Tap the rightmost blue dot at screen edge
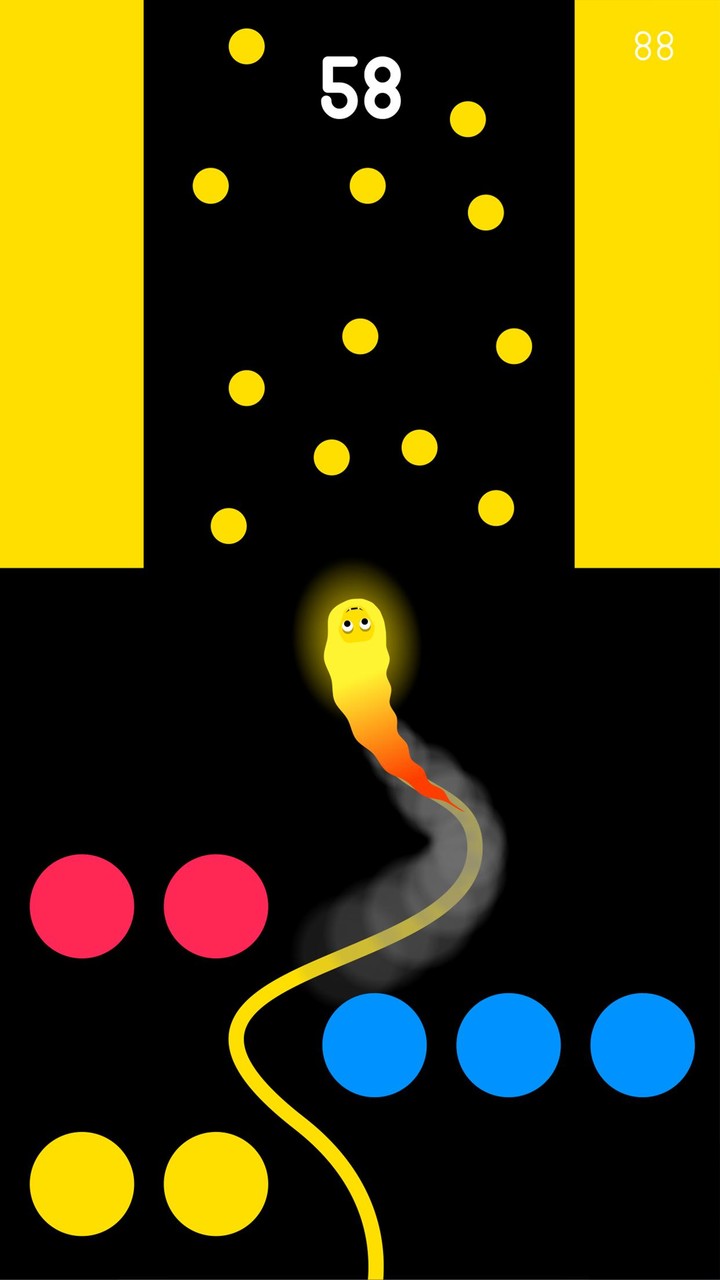Viewport: 720px width, 1280px height. [645, 1044]
